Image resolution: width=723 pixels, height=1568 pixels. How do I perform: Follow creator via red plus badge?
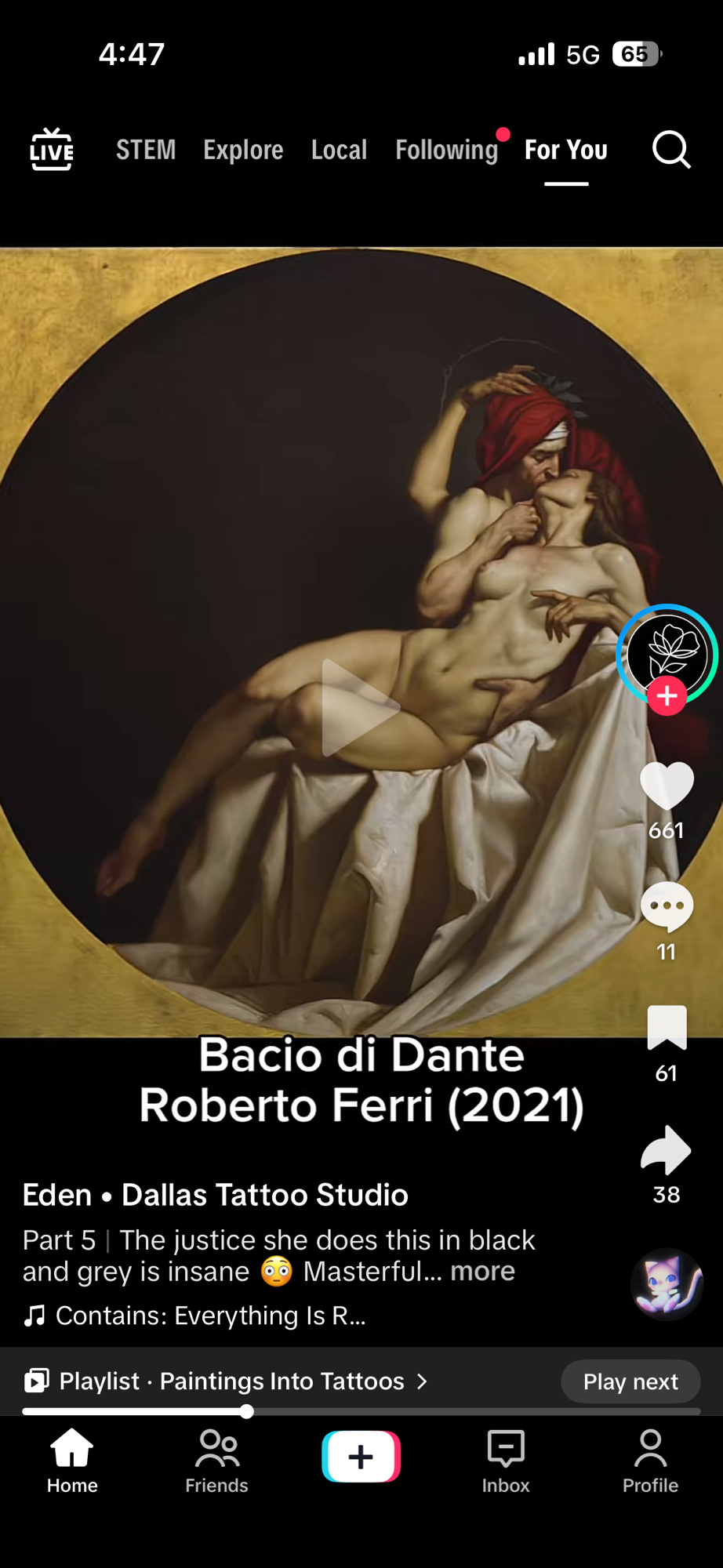[667, 695]
